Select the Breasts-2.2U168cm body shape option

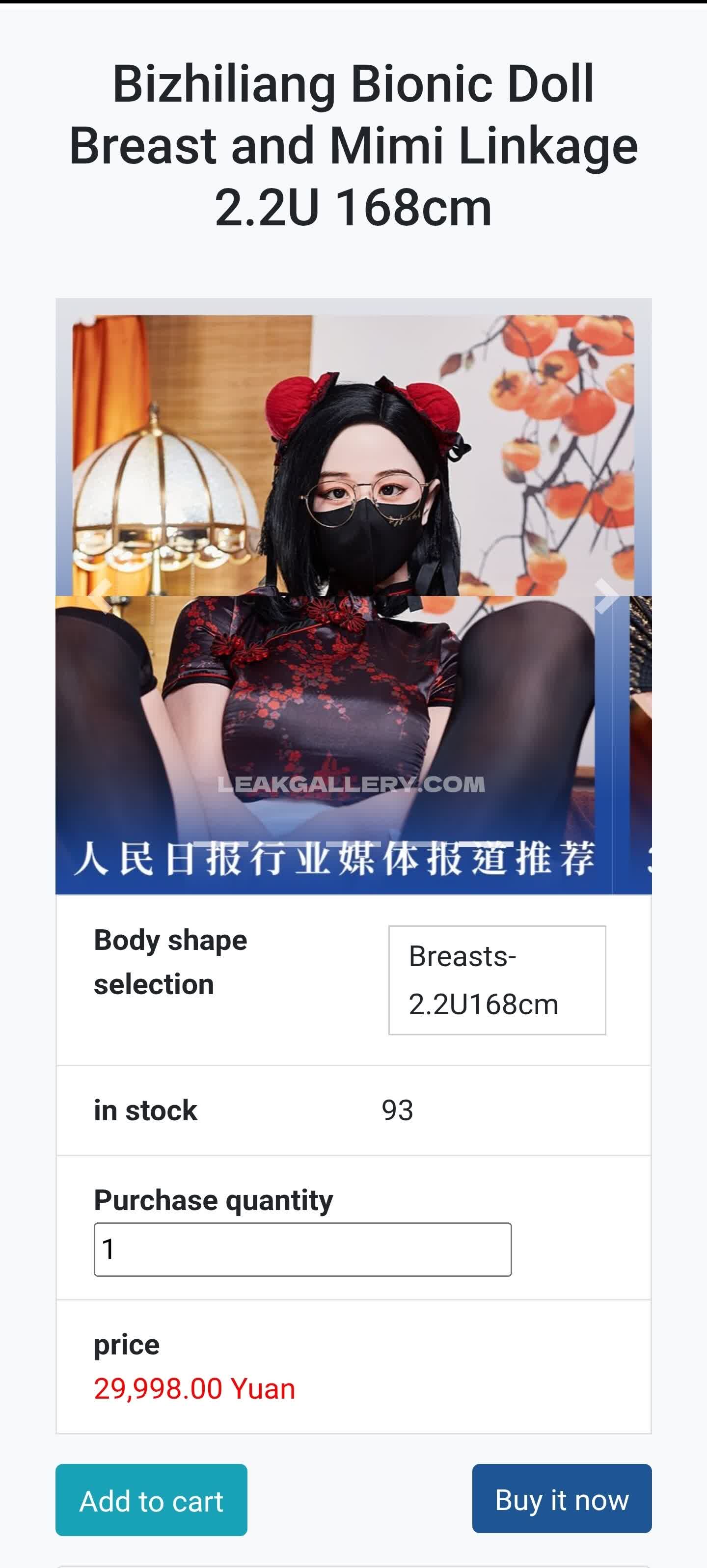(497, 980)
